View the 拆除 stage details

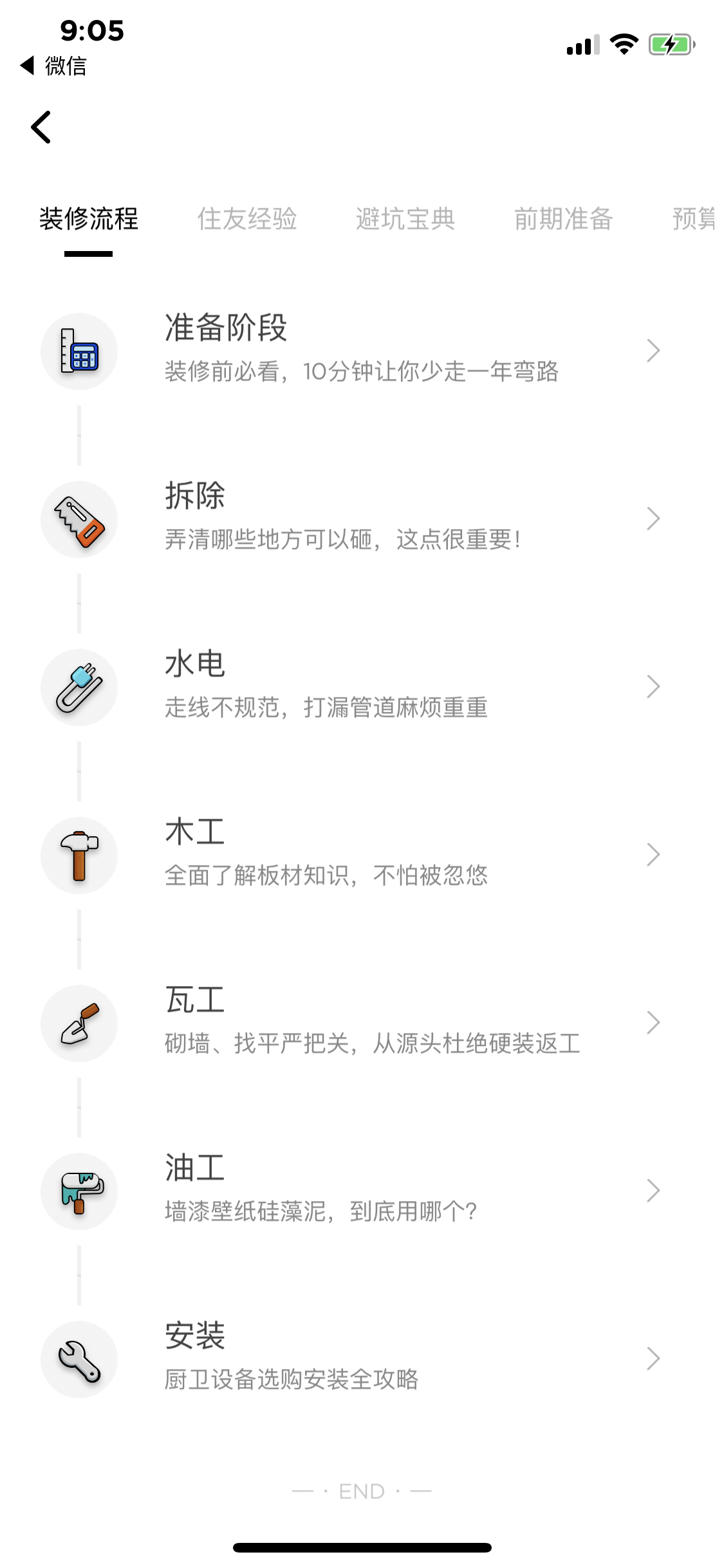360,518
